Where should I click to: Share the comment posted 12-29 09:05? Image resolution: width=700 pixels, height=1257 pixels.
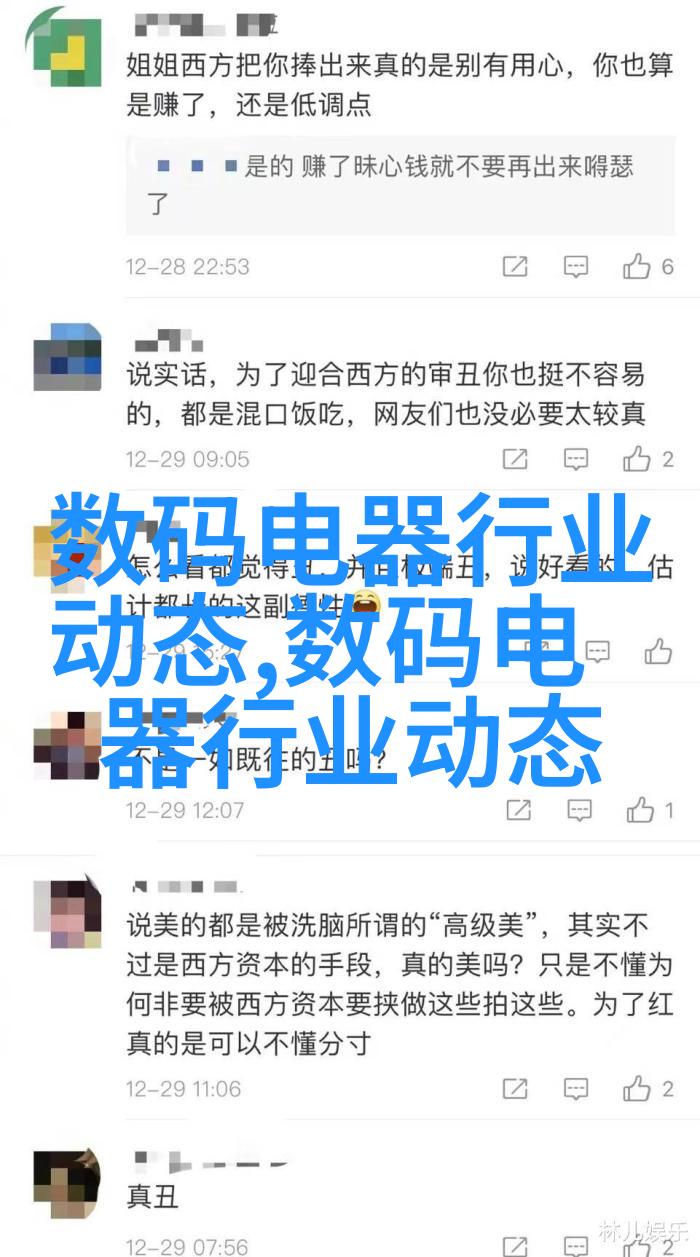pos(515,459)
